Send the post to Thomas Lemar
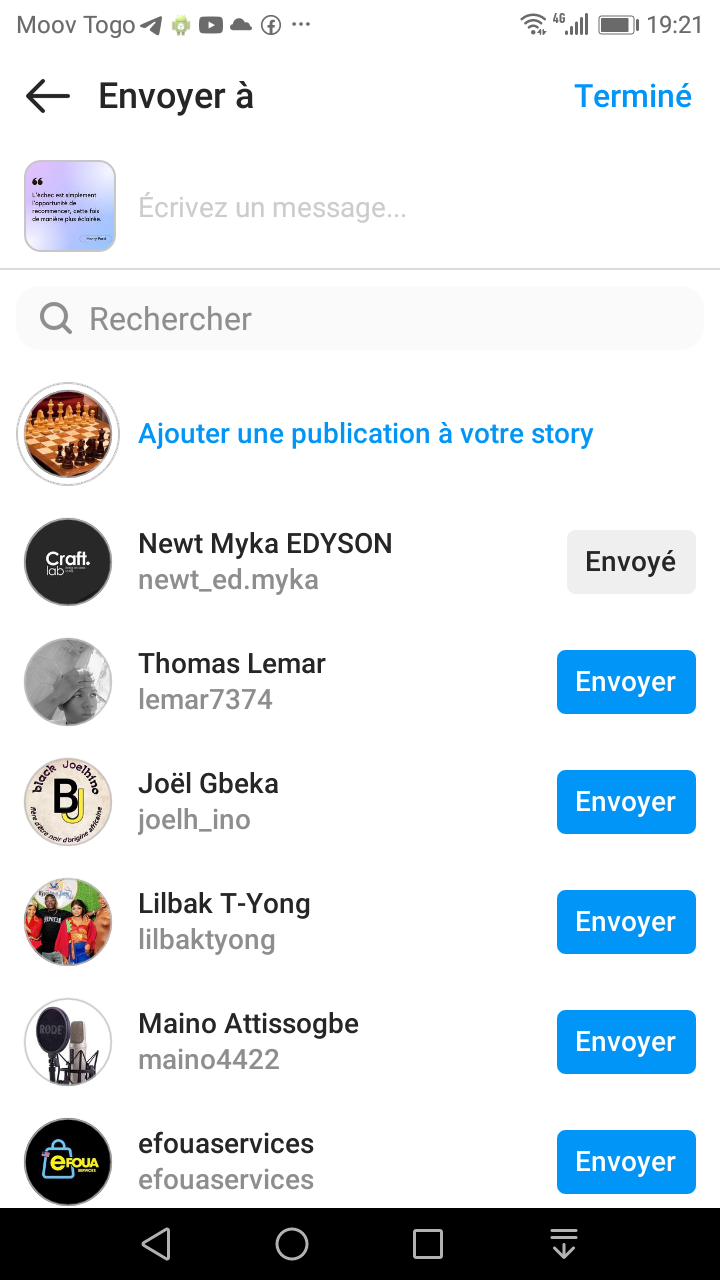720x1280 pixels. (625, 682)
